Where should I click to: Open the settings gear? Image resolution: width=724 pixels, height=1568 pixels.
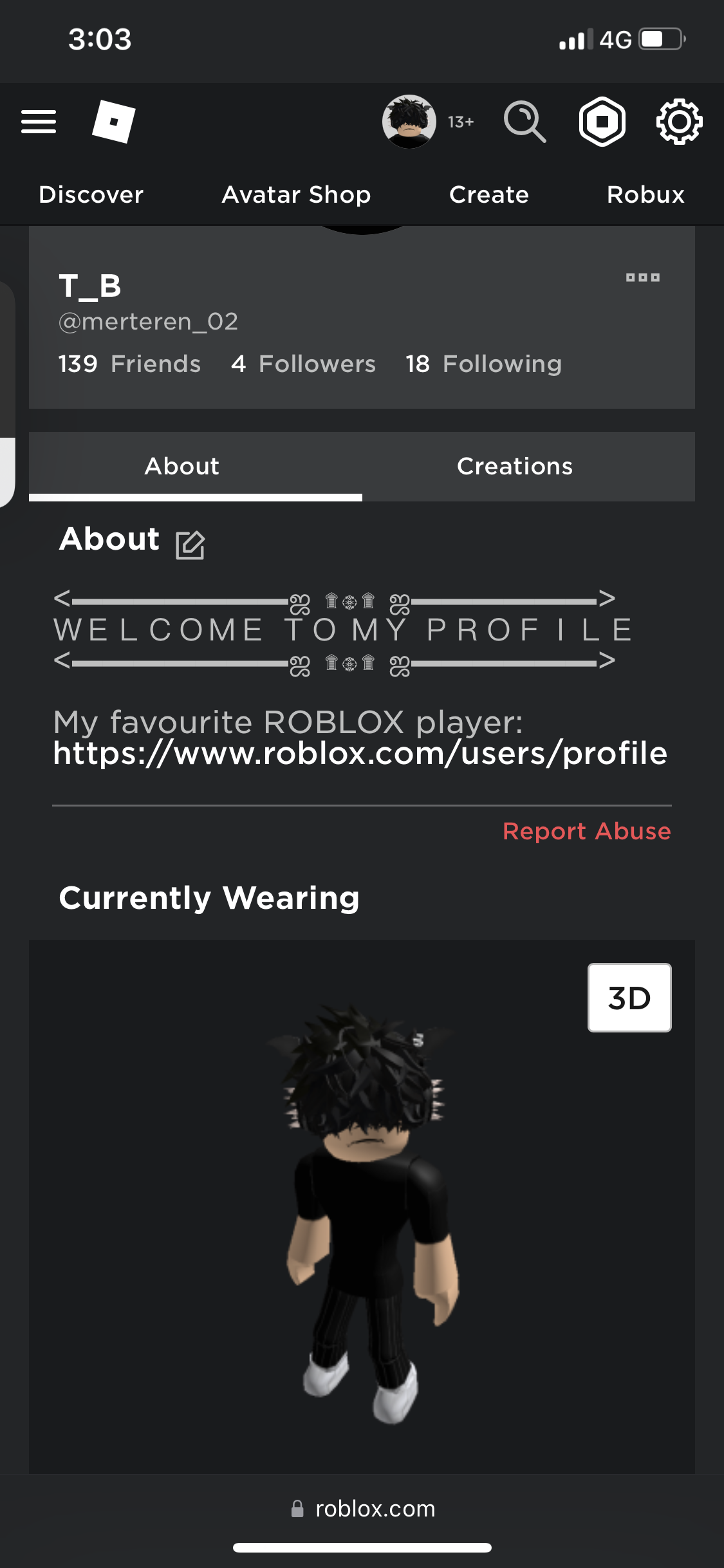pyautogui.click(x=679, y=122)
